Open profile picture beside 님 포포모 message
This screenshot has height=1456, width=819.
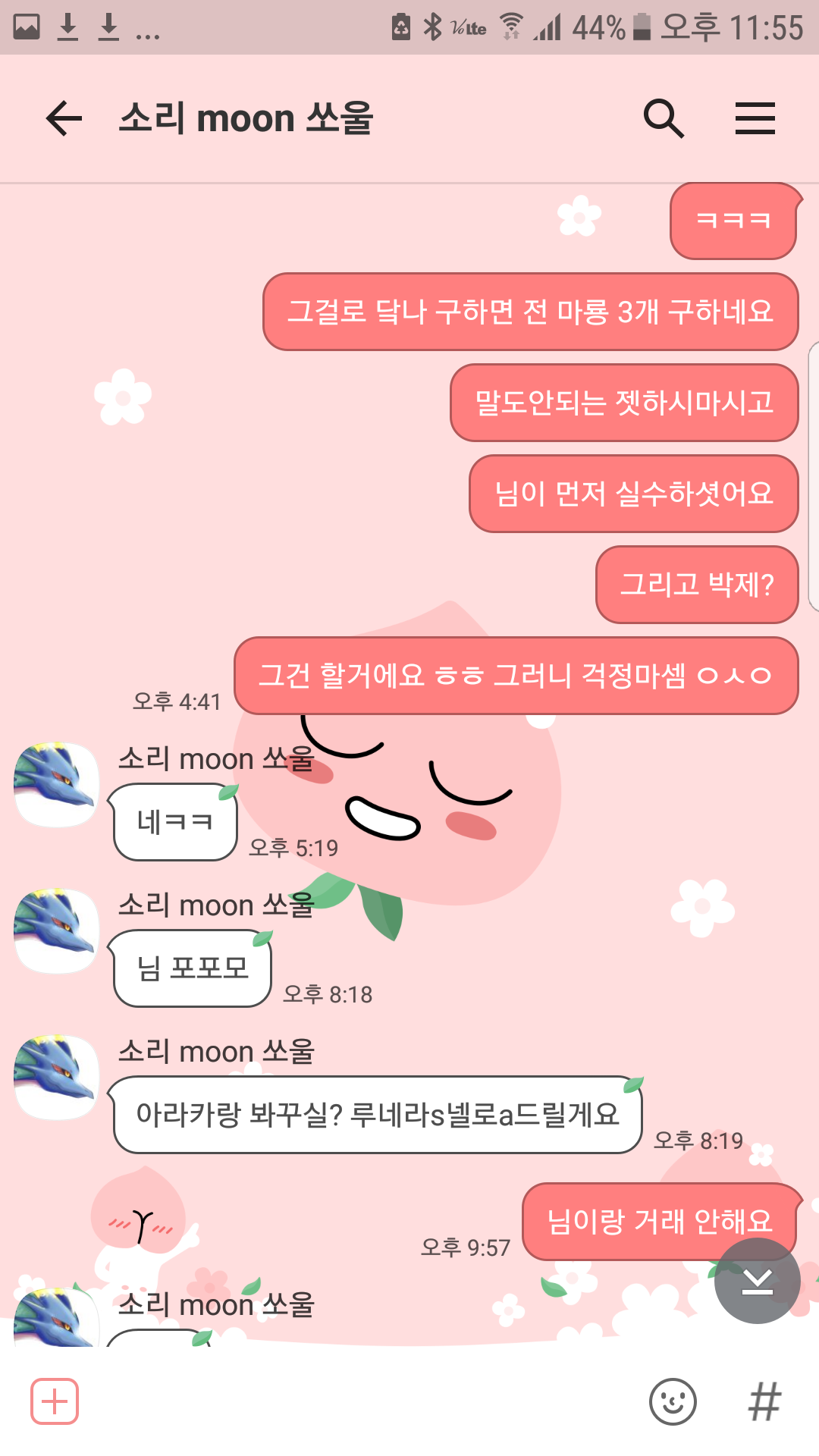point(57,930)
